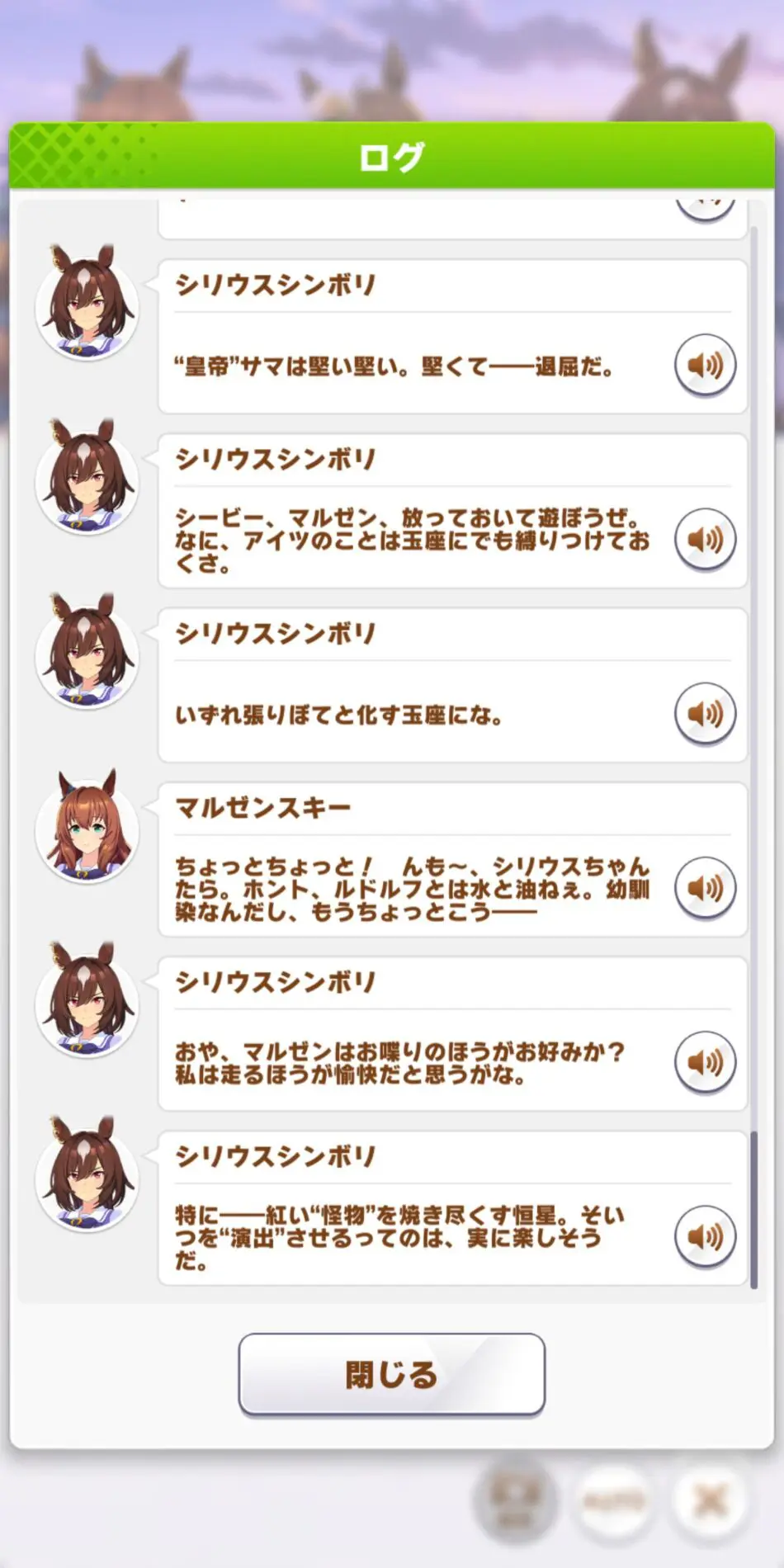This screenshot has width=784, height=1568.
Task: Play voice for 特に——紅い"怪物" line
Action: tap(705, 1236)
